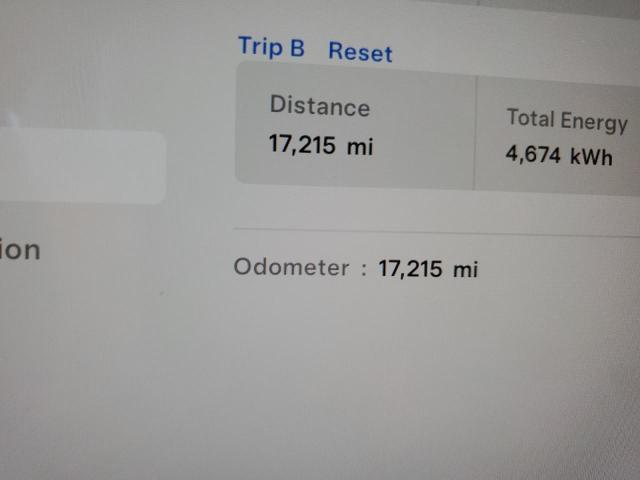Tap the Trip B name link
The width and height of the screenshot is (640, 480).
pos(271,47)
